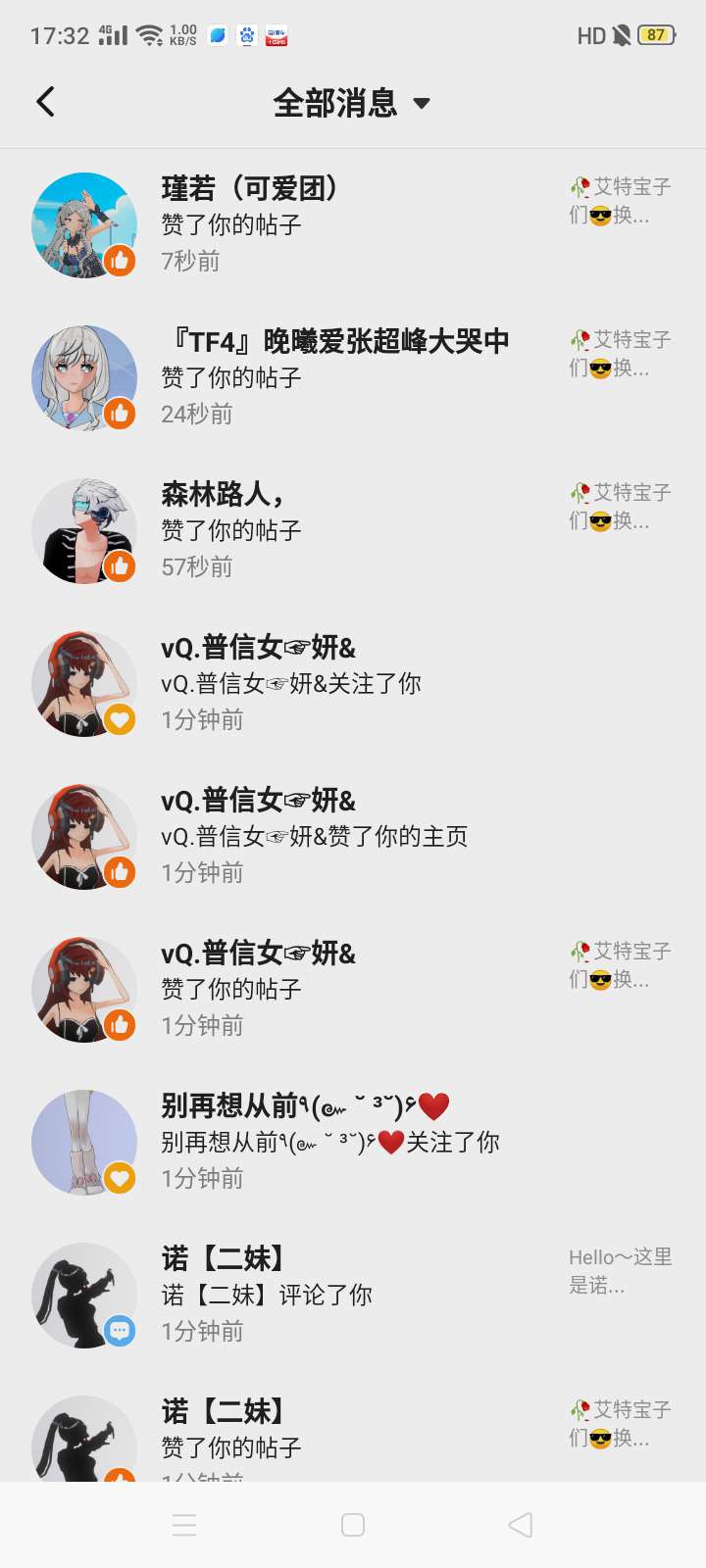Expand the 全部消息 filter dropdown

coord(351,103)
